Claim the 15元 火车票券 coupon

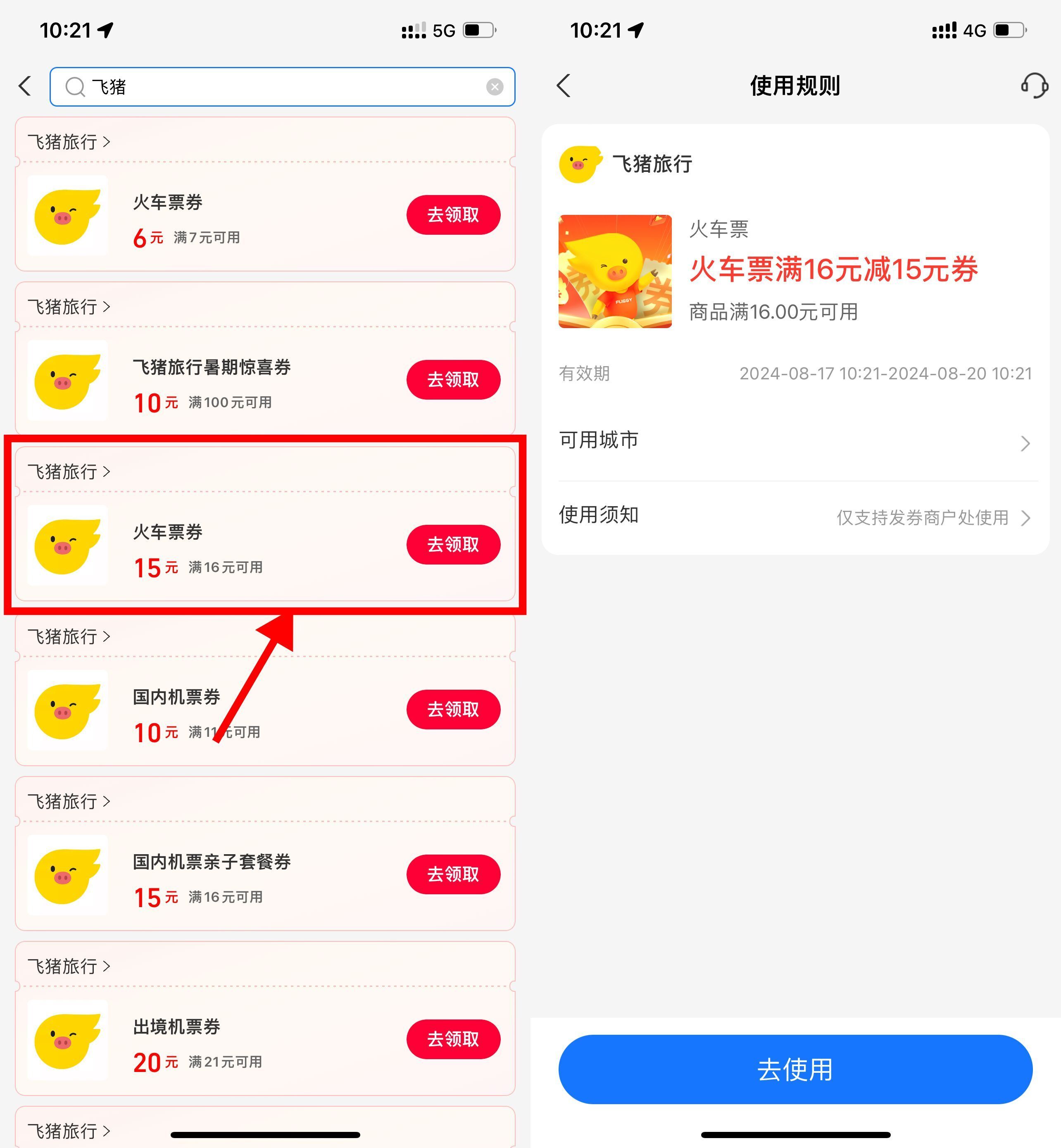click(x=453, y=544)
